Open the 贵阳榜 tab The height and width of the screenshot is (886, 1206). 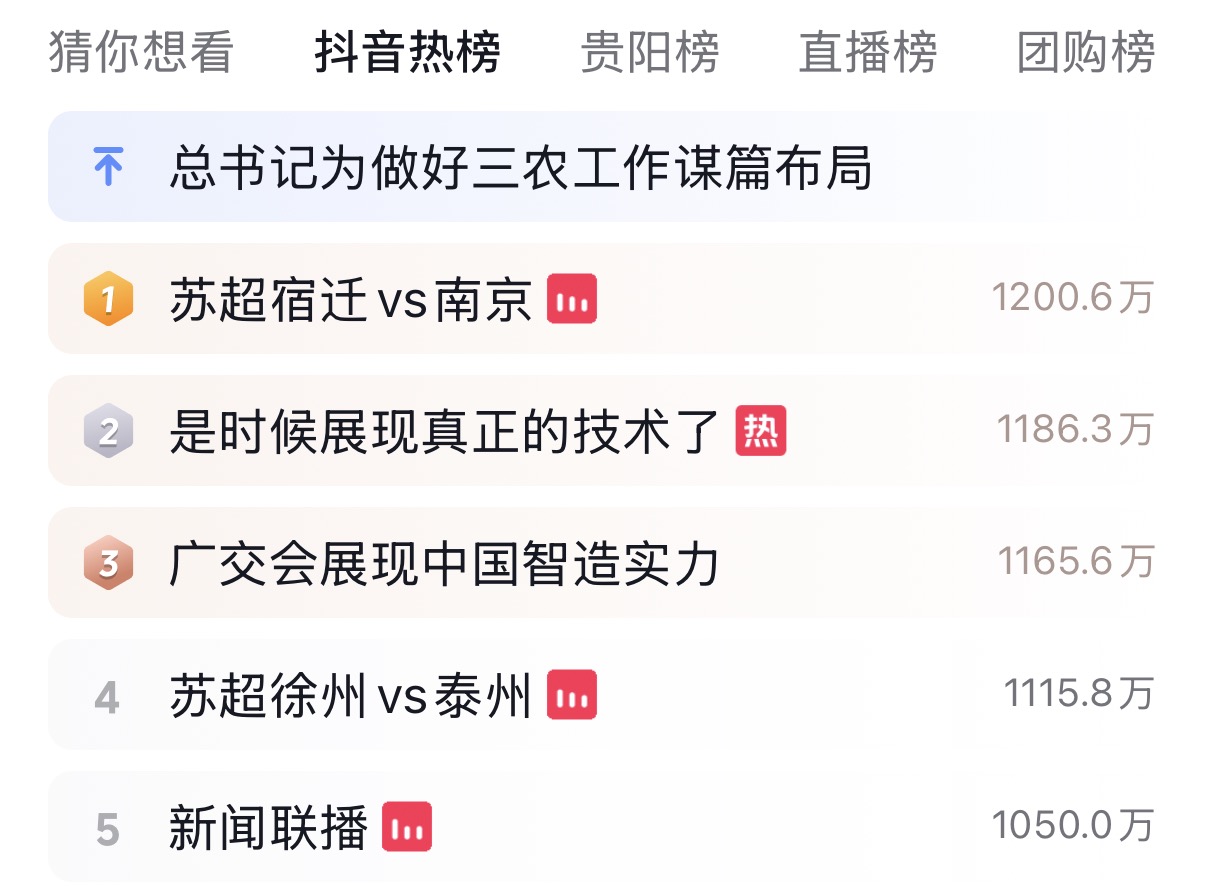(650, 52)
